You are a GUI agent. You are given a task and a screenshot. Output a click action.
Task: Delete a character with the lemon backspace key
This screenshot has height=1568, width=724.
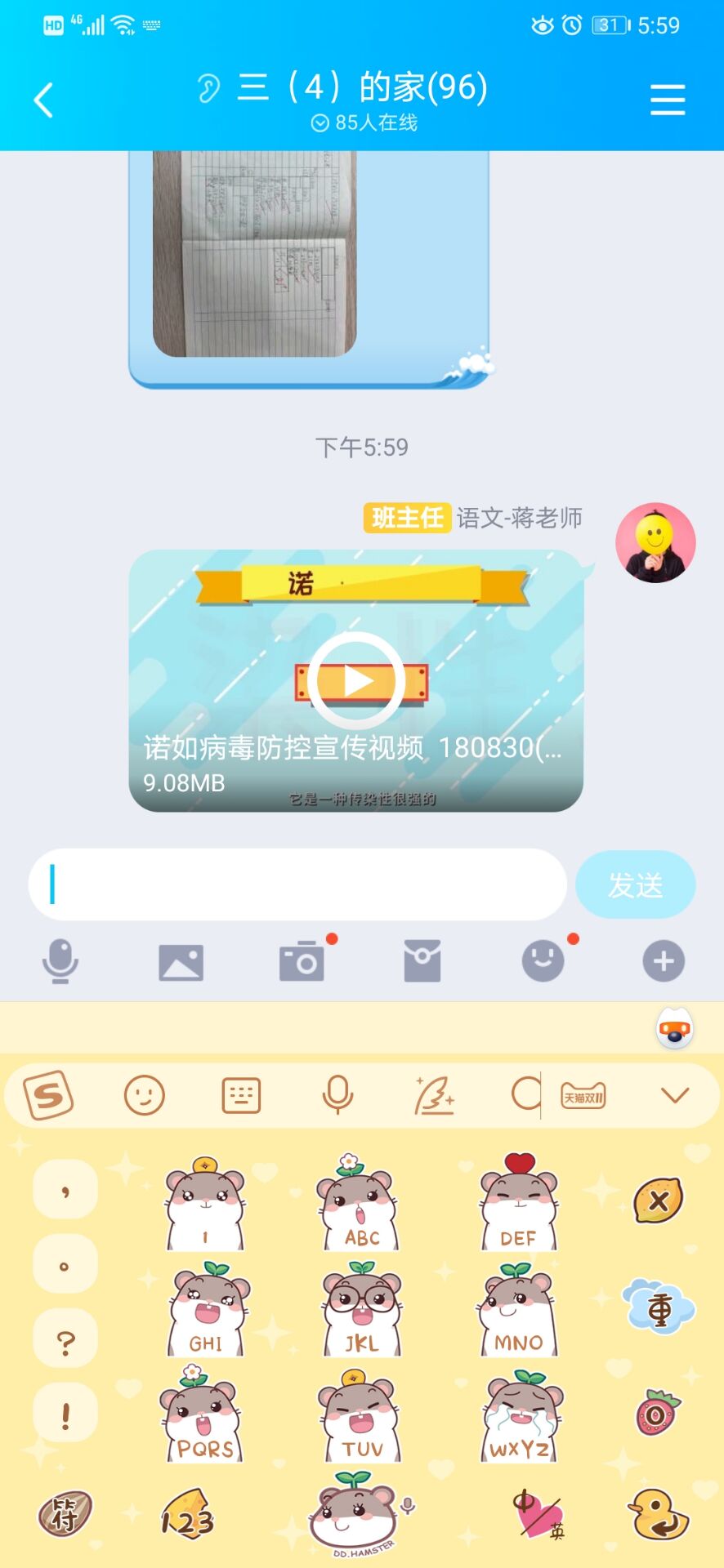point(659,1200)
